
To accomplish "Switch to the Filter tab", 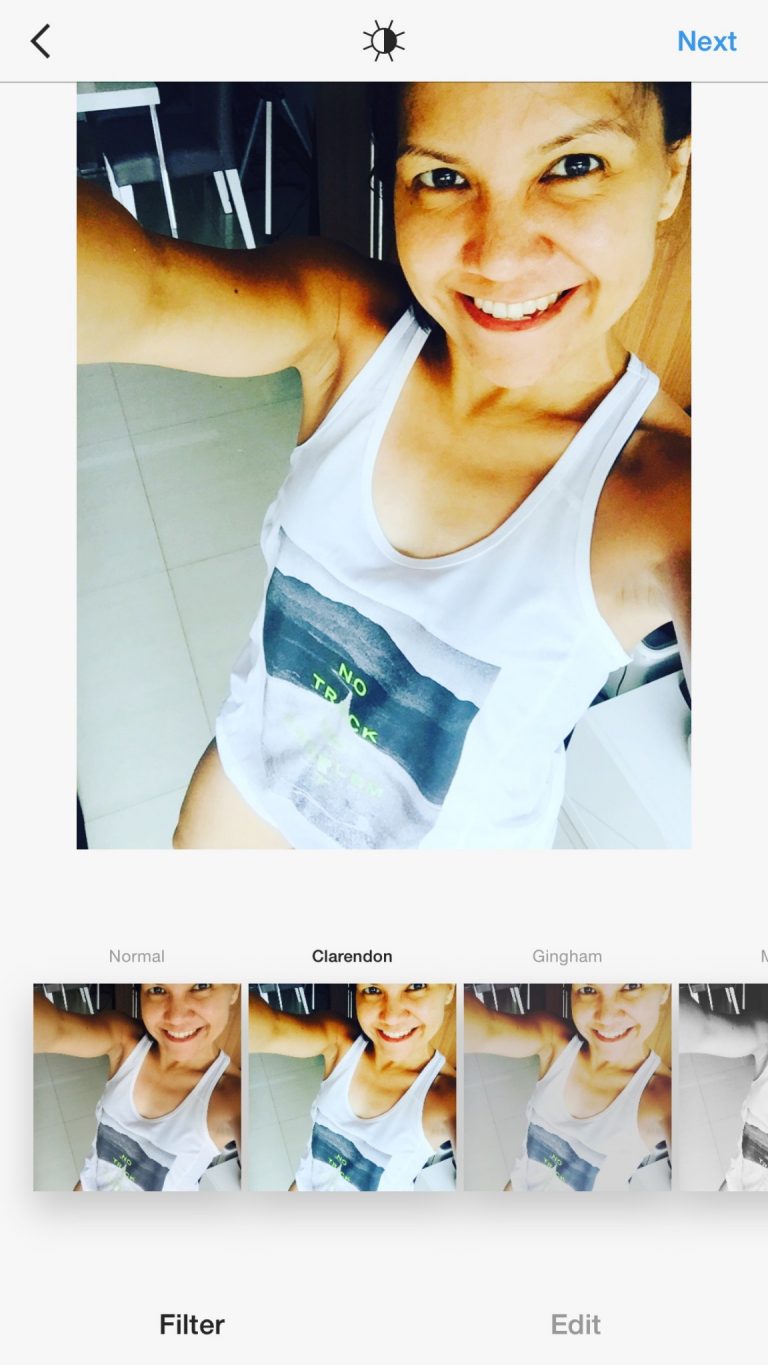I will 192,1324.
